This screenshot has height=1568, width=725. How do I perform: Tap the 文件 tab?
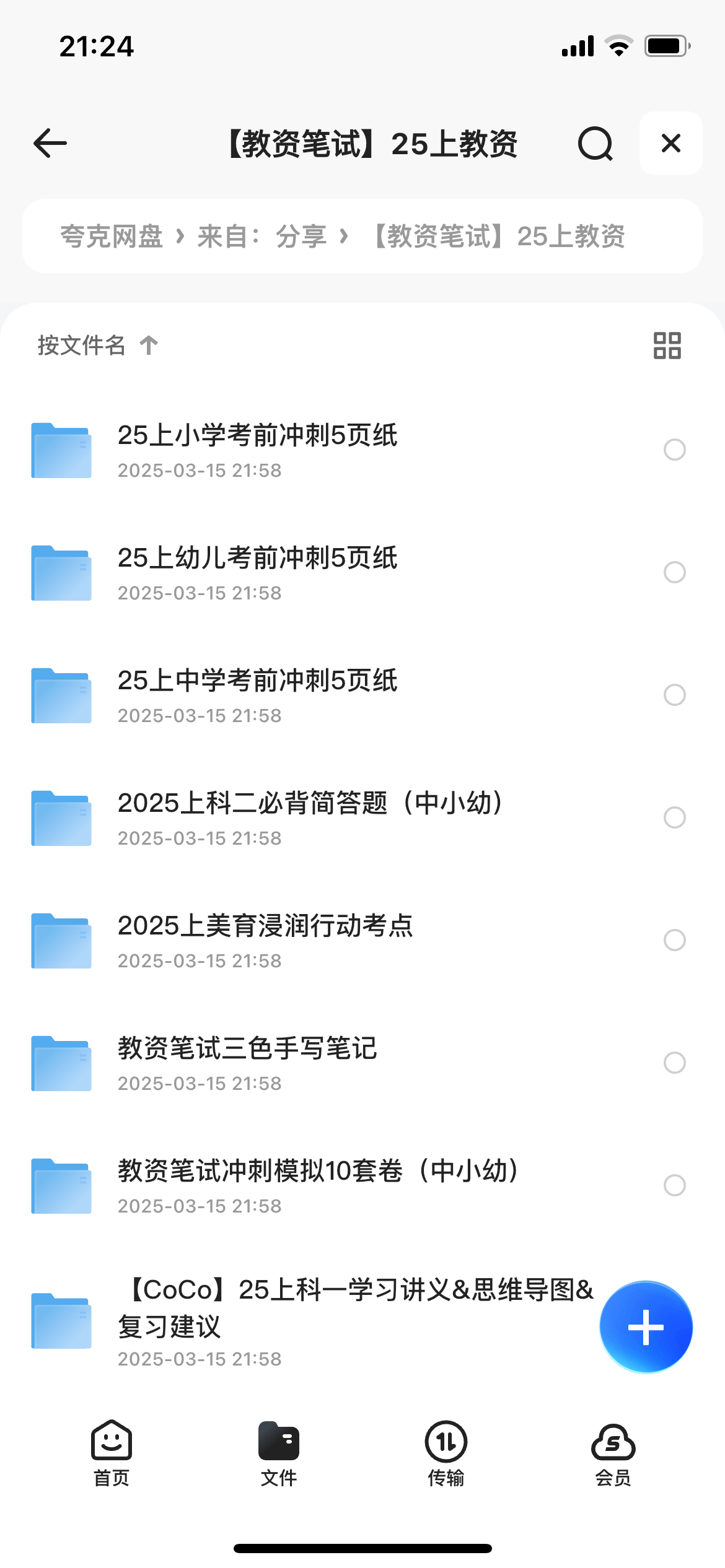pyautogui.click(x=279, y=1453)
